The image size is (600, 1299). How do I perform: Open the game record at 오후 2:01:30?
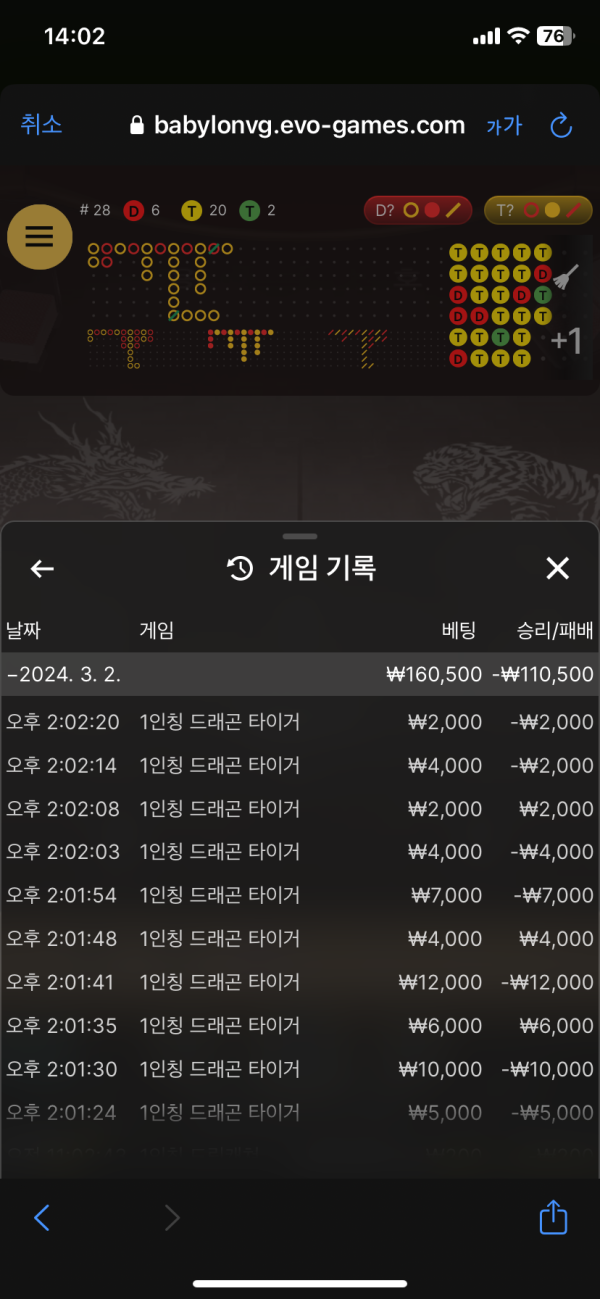pyautogui.click(x=300, y=1070)
